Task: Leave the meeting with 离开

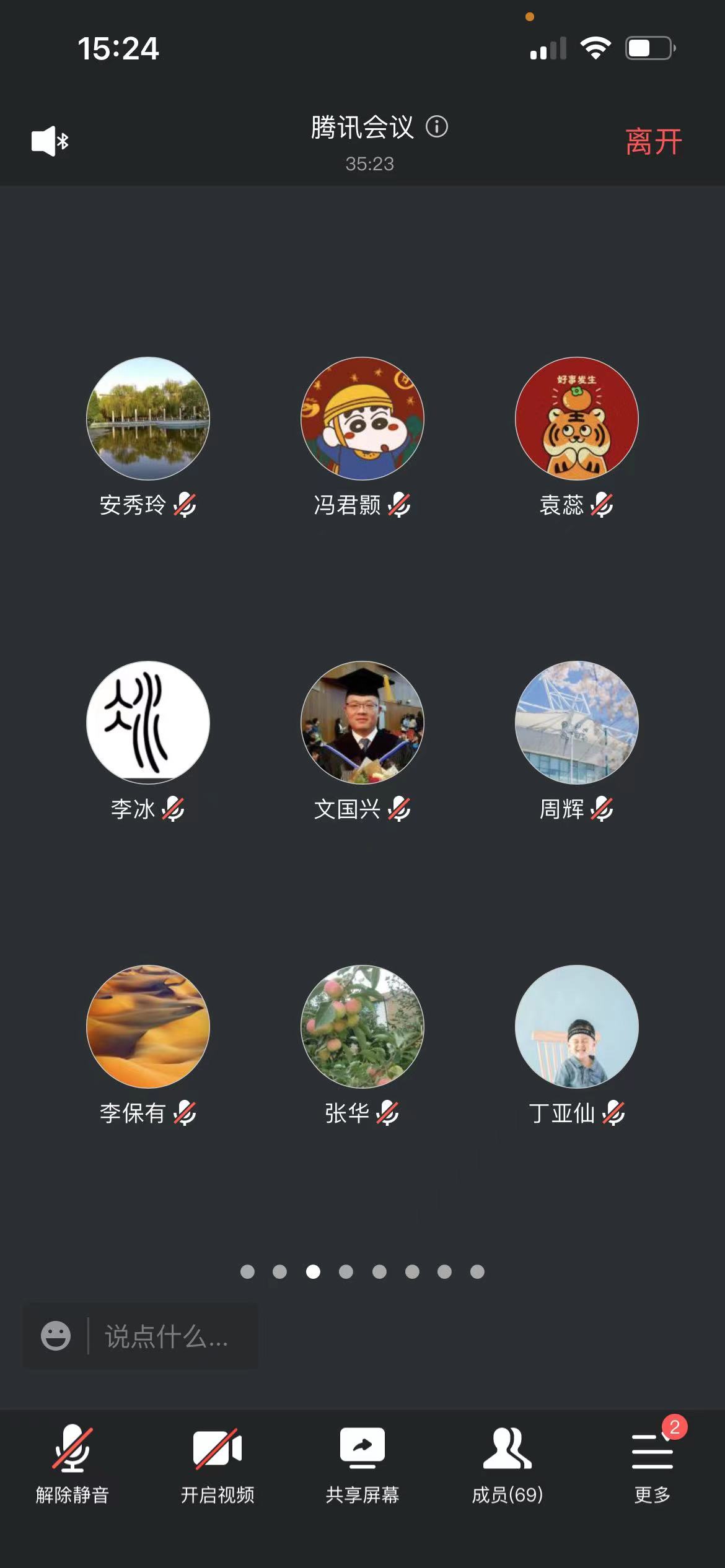Action: tap(653, 142)
